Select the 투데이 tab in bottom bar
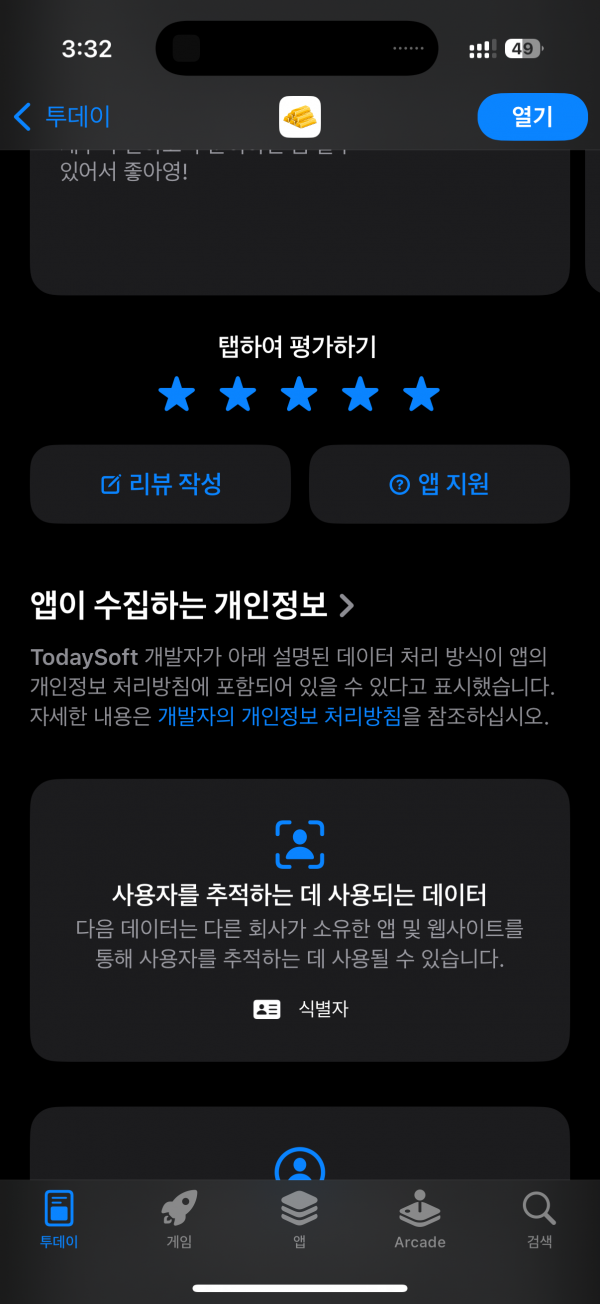This screenshot has height=1304, width=600. coord(59,1220)
